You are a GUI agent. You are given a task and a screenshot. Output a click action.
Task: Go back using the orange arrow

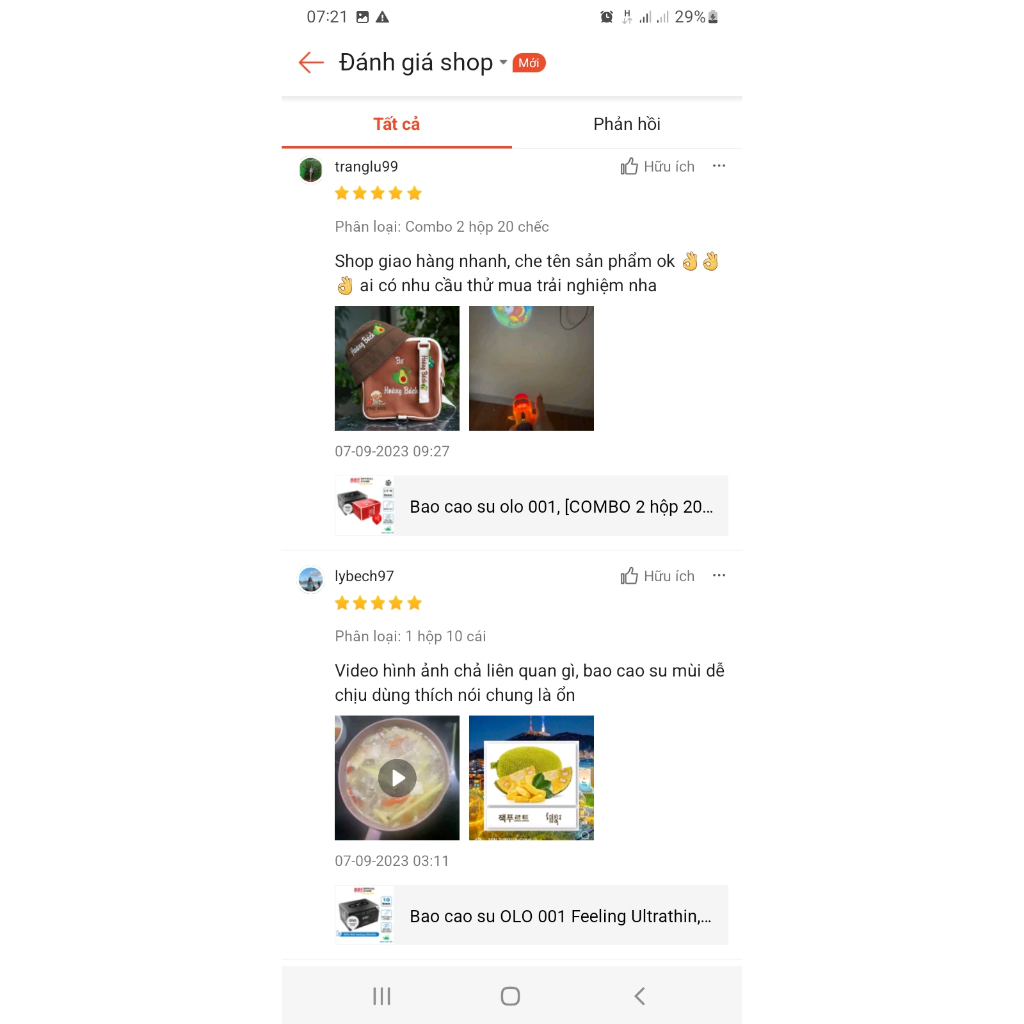coord(311,62)
